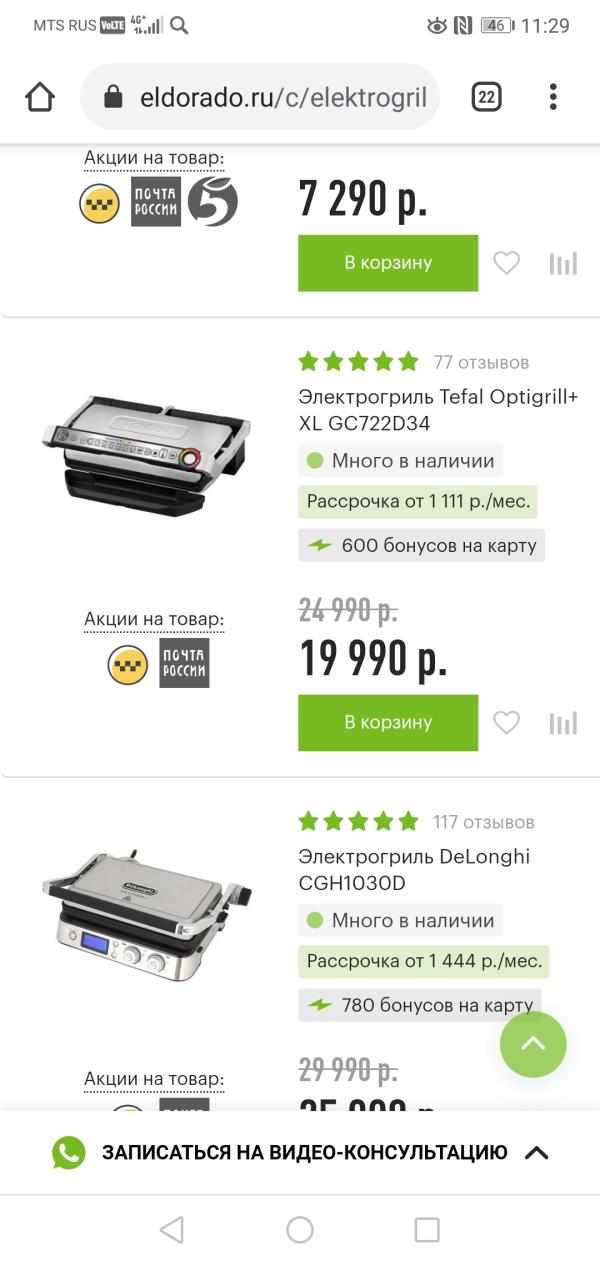
Task: Add Tefal Optigrill+ XL to cart
Action: click(x=388, y=723)
